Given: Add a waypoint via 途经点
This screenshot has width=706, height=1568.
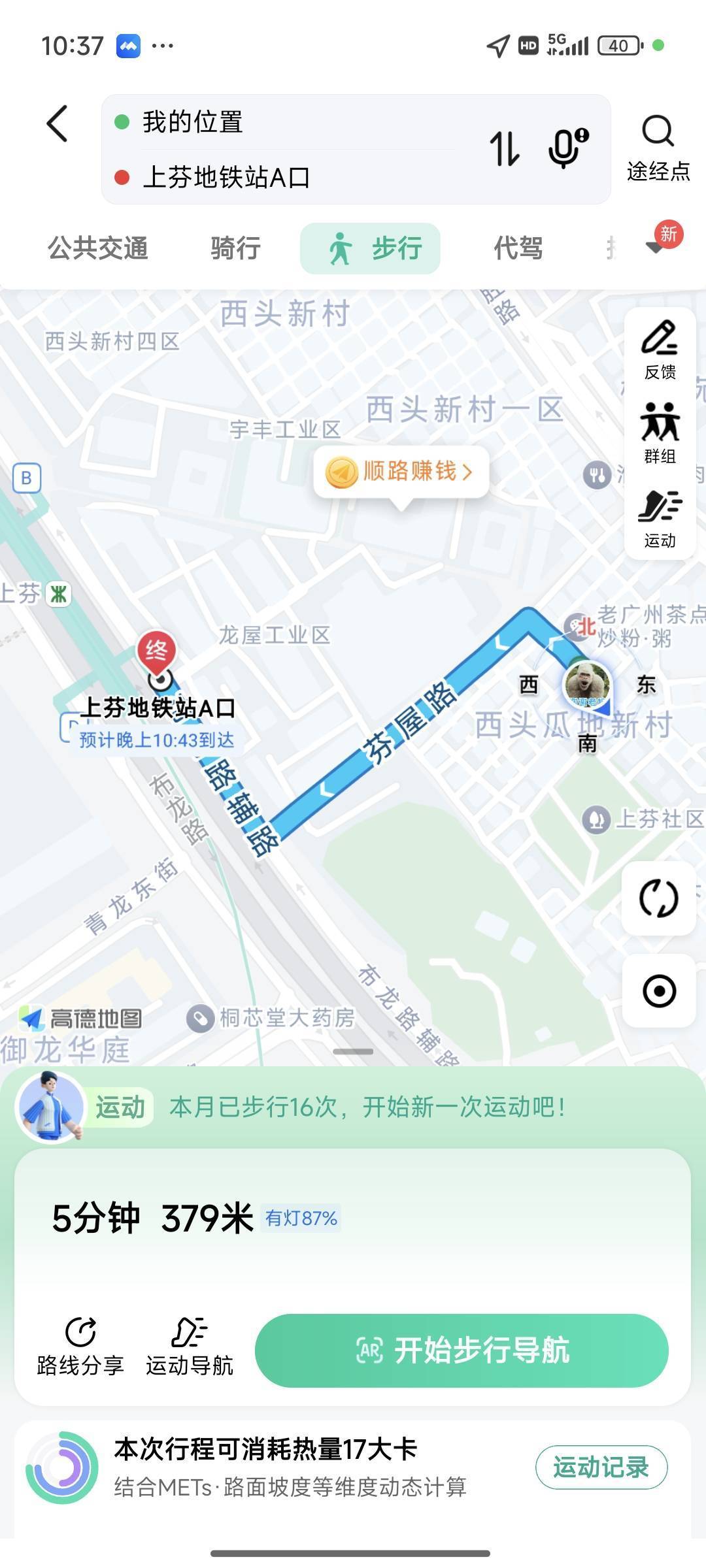Looking at the screenshot, I should pos(658,148).
